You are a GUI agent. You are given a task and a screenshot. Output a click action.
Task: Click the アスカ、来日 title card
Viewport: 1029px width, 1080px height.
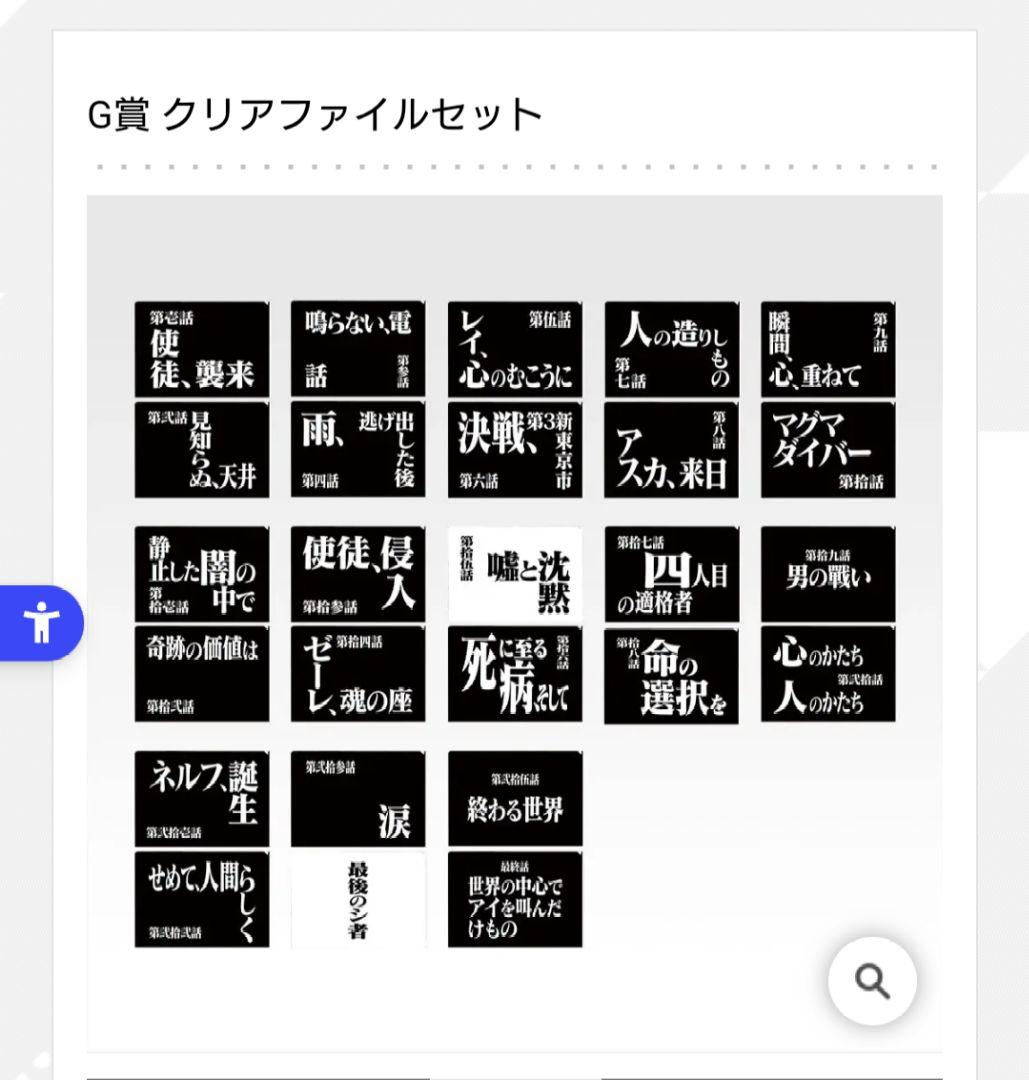click(x=670, y=448)
